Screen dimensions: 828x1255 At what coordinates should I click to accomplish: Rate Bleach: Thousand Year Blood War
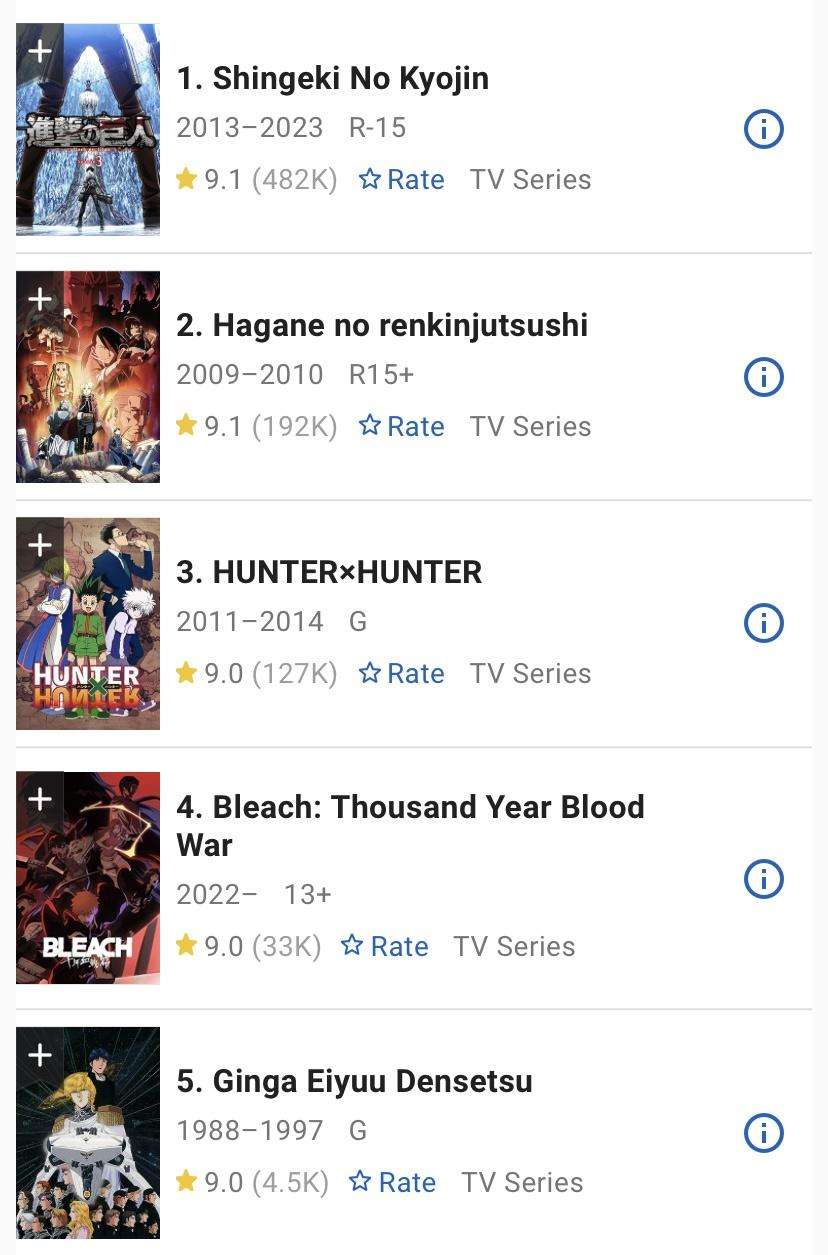[385, 947]
